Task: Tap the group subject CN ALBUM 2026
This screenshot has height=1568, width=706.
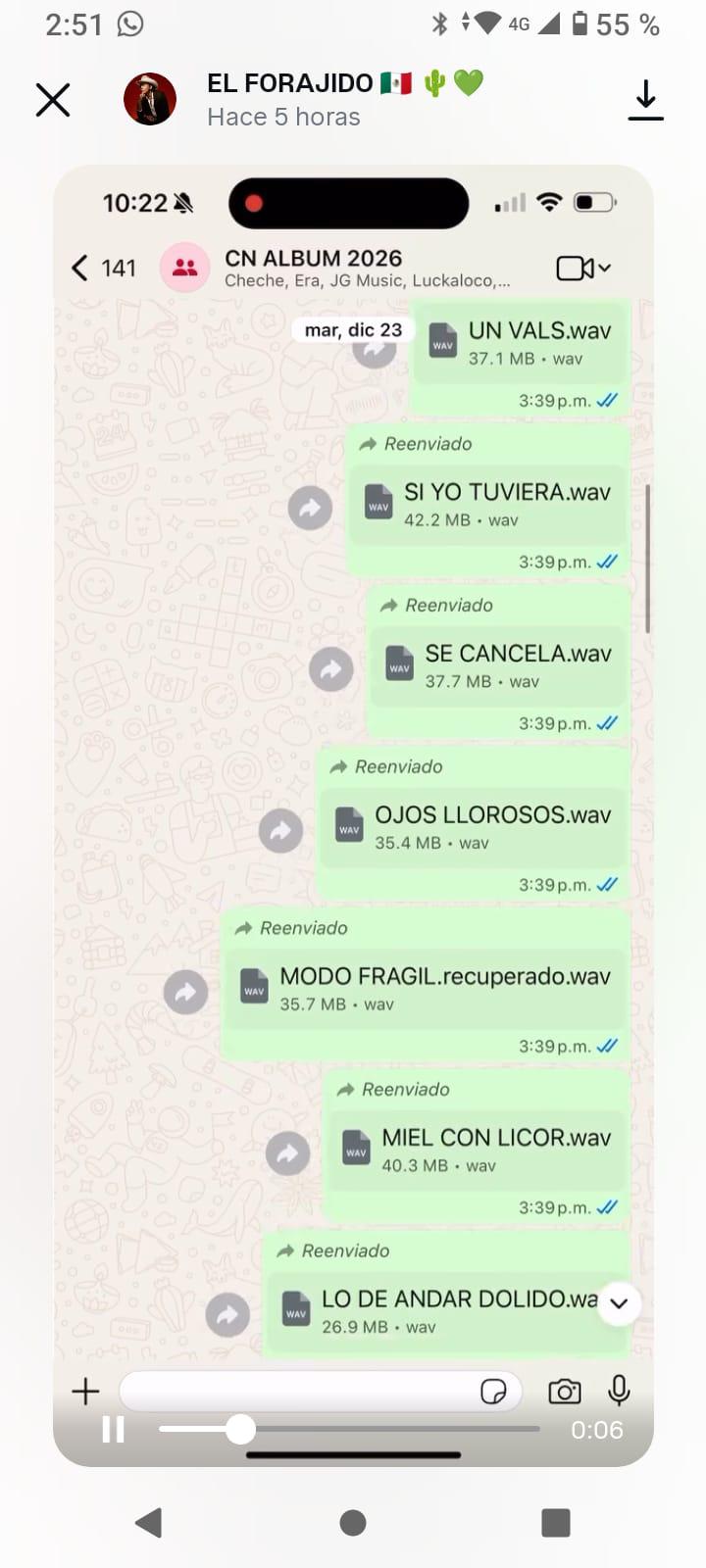Action: pyautogui.click(x=312, y=259)
